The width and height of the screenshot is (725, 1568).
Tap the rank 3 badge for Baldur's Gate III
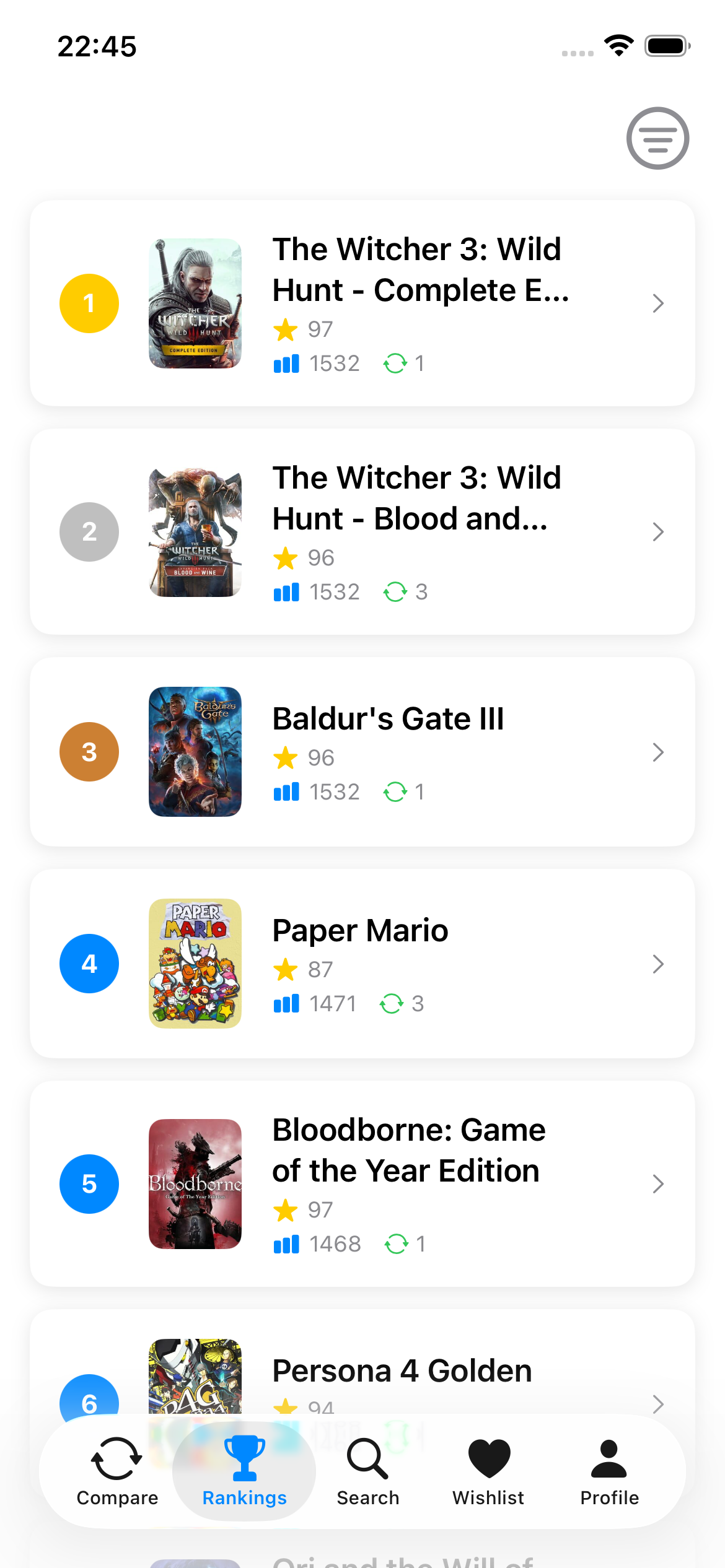pos(89,751)
